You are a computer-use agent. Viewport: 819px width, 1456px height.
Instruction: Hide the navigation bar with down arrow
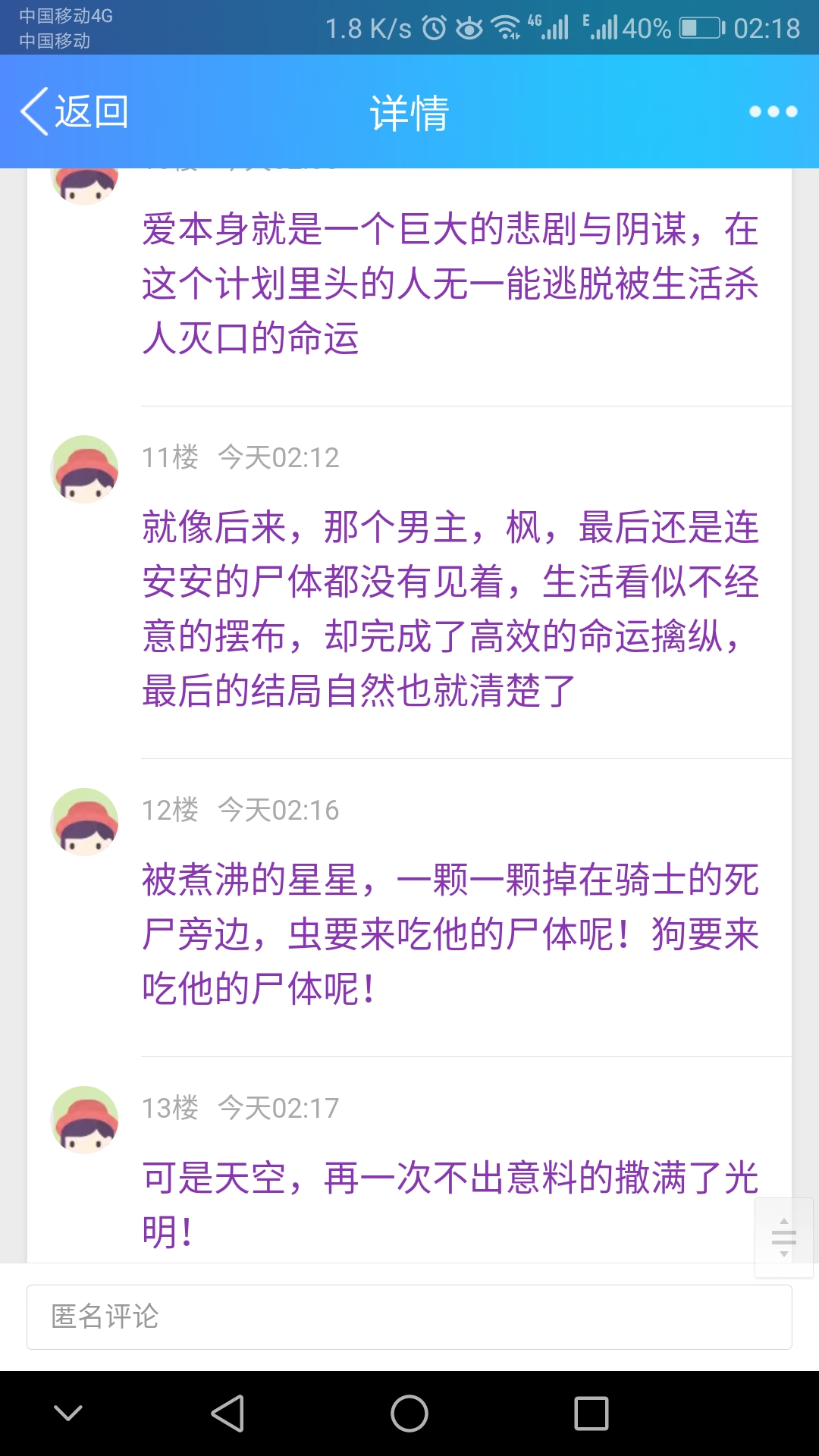(68, 1414)
